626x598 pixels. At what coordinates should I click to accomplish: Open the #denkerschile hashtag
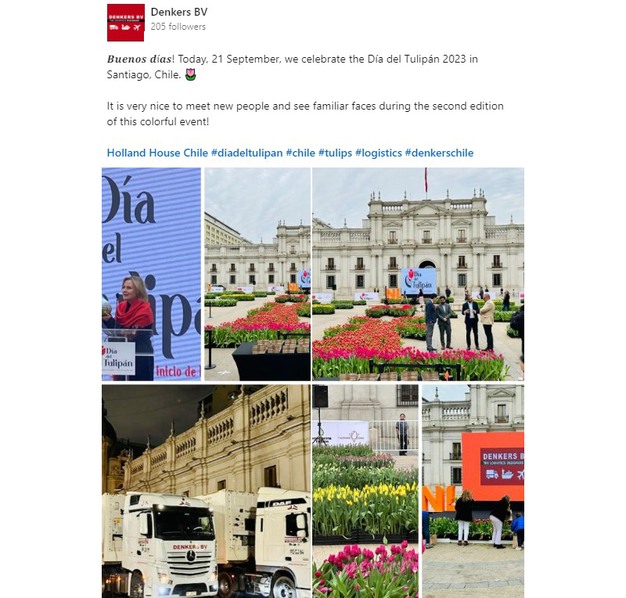(439, 153)
